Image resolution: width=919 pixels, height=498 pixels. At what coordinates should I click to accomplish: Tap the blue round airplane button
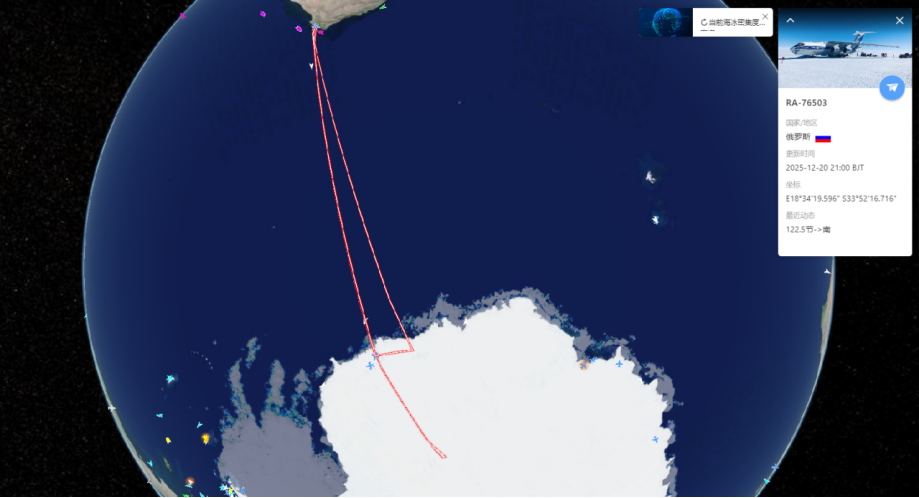(x=892, y=88)
